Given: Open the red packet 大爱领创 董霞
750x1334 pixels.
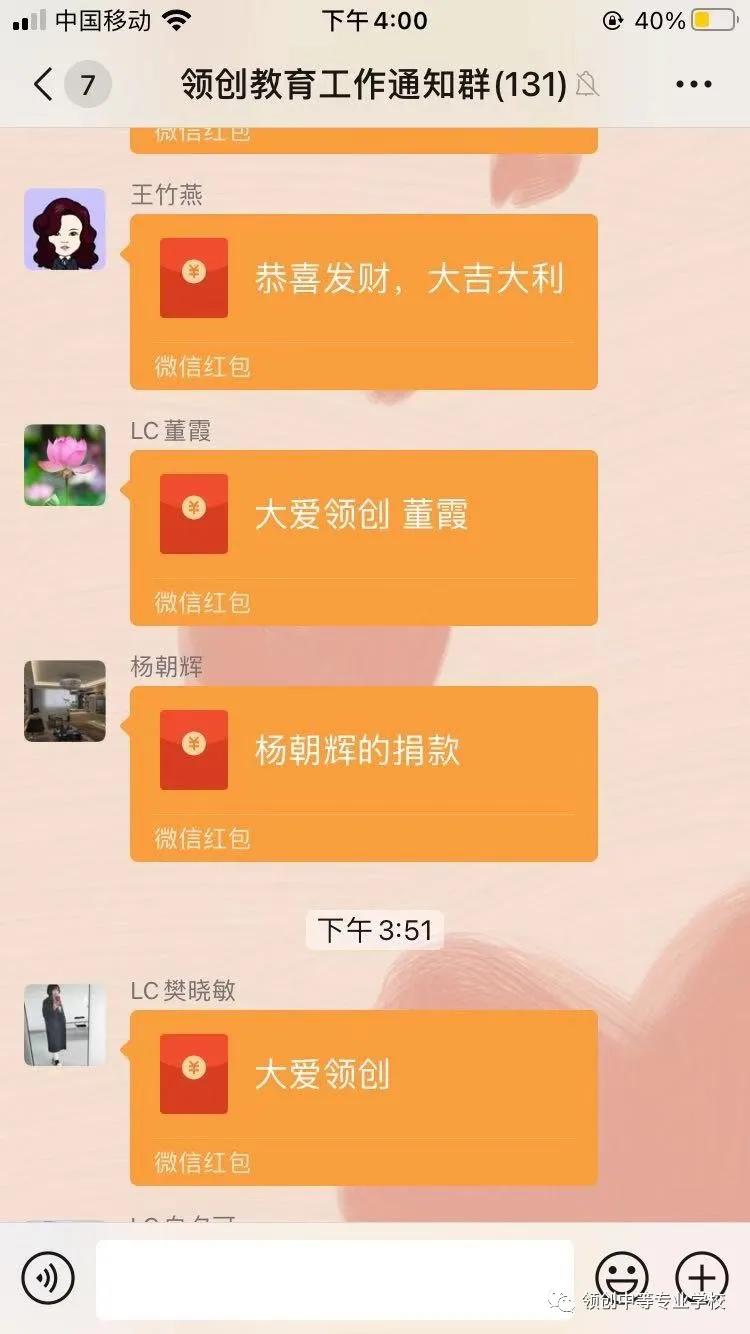Looking at the screenshot, I should (363, 536).
